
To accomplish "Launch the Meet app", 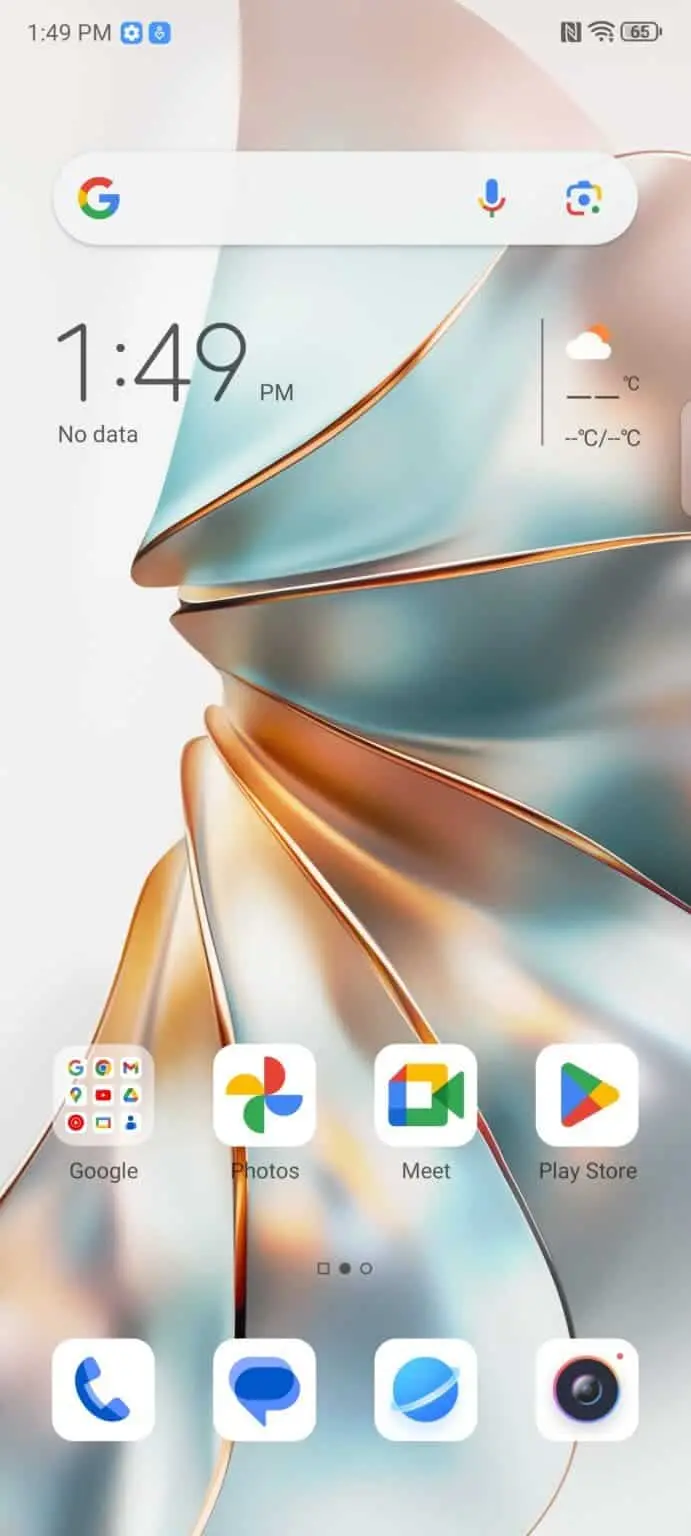I will 425,1095.
